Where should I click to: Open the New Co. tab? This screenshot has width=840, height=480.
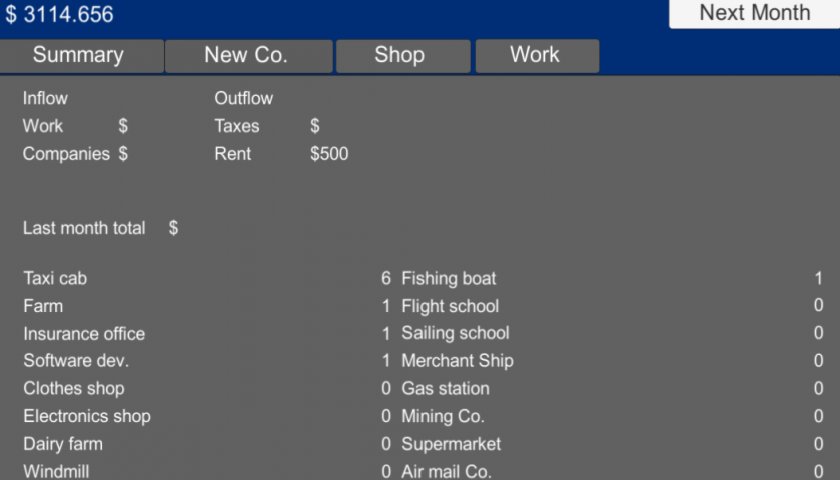(x=247, y=56)
